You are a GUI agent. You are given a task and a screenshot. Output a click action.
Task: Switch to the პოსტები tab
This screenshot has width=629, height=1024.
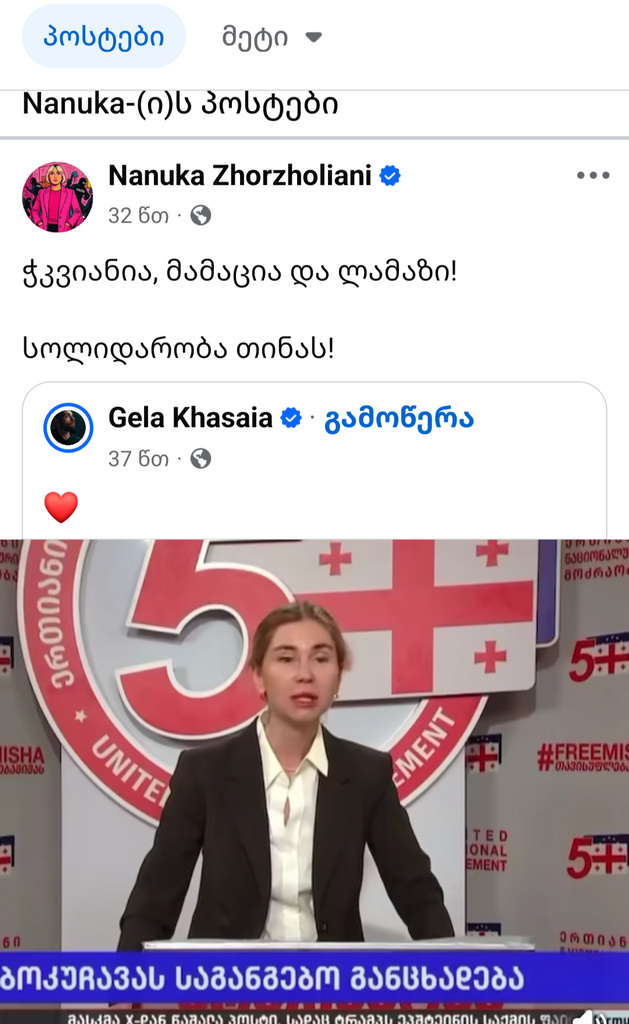pyautogui.click(x=104, y=37)
